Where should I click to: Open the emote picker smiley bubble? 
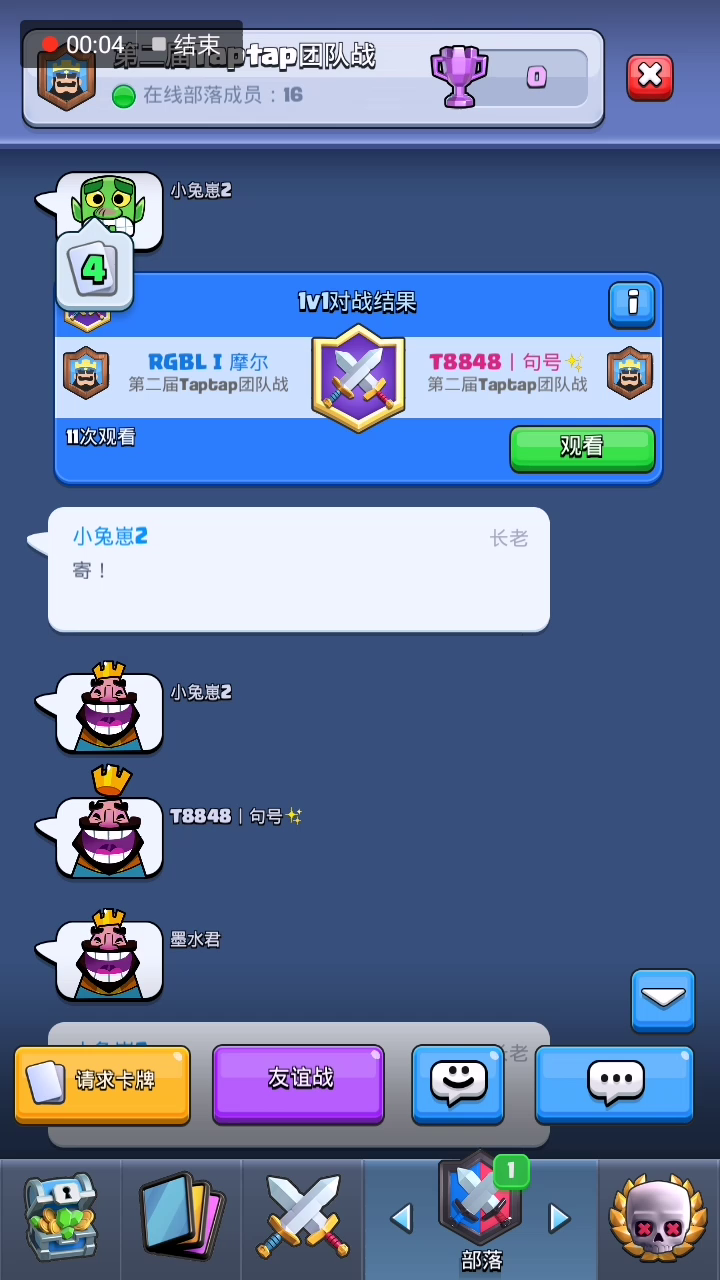click(458, 1083)
